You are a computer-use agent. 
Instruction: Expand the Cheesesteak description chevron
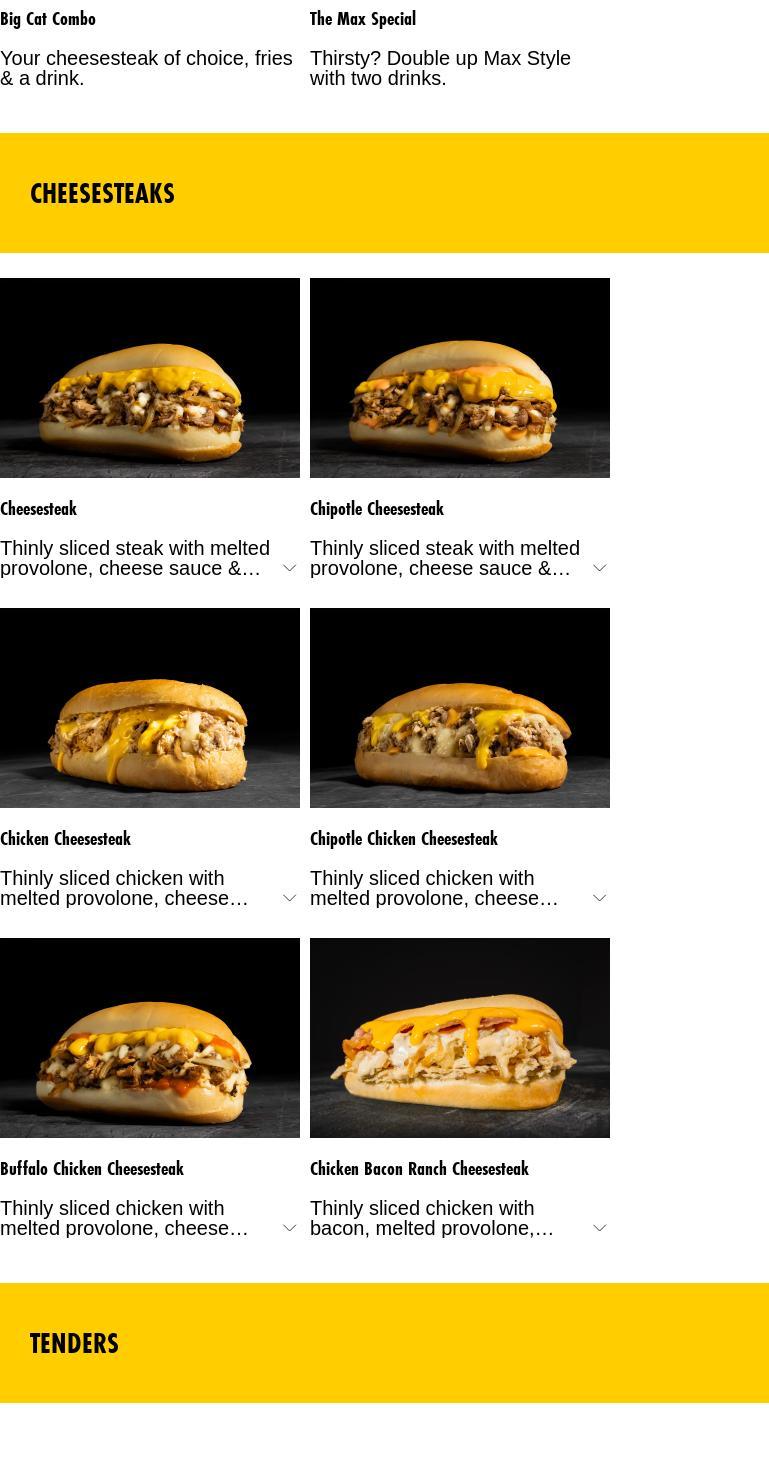coord(290,568)
